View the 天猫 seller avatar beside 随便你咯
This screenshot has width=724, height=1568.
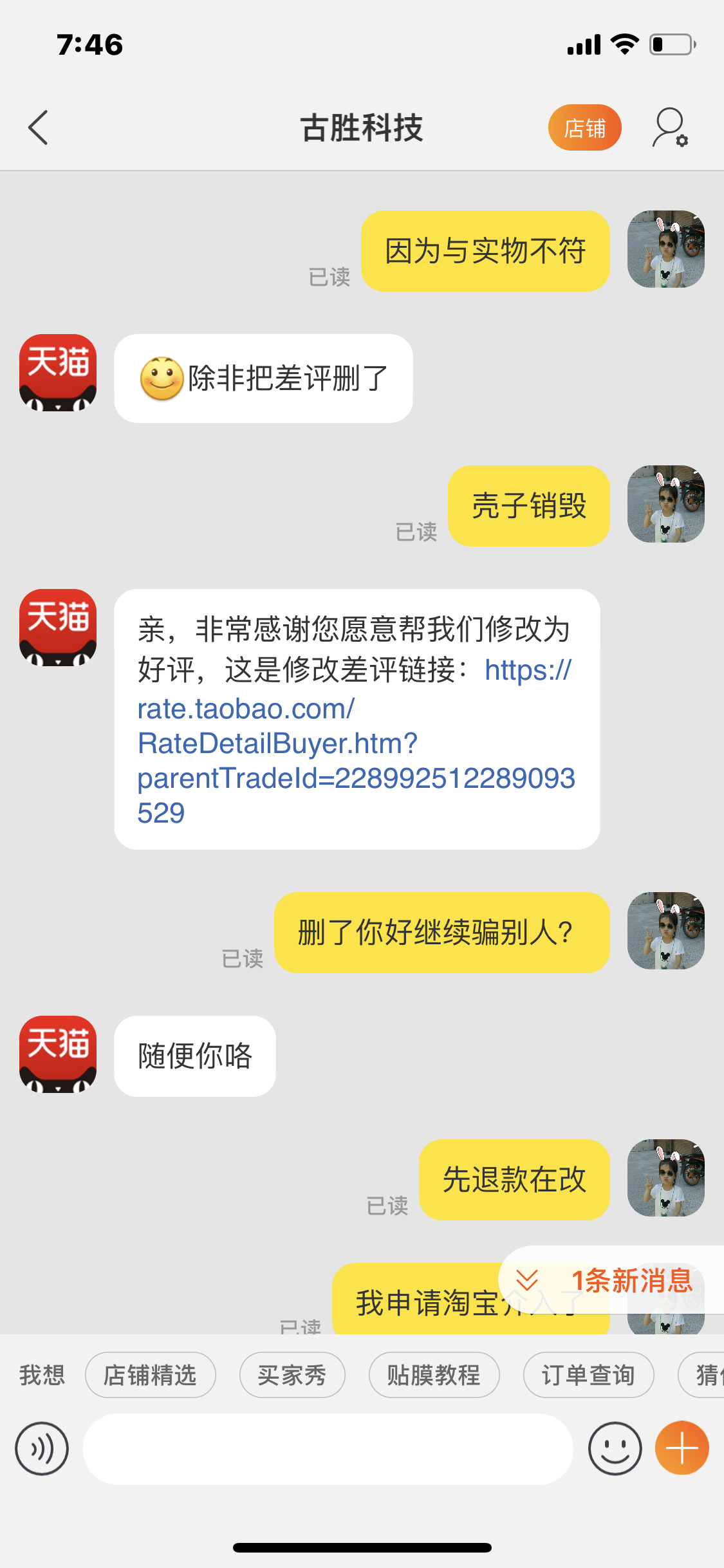58,1054
